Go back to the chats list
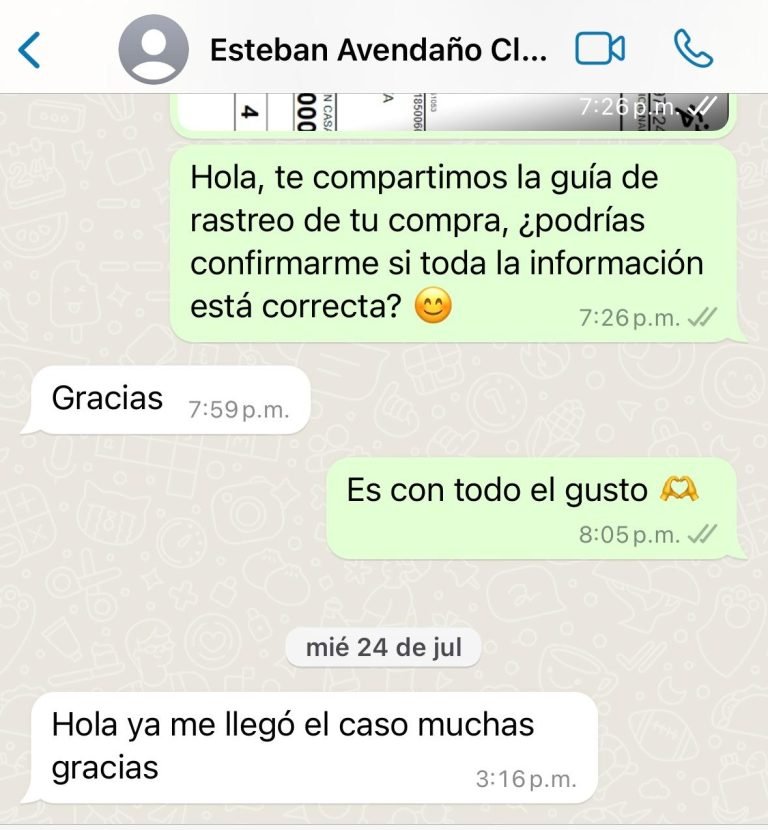Image resolution: width=768 pixels, height=830 pixels. point(30,49)
